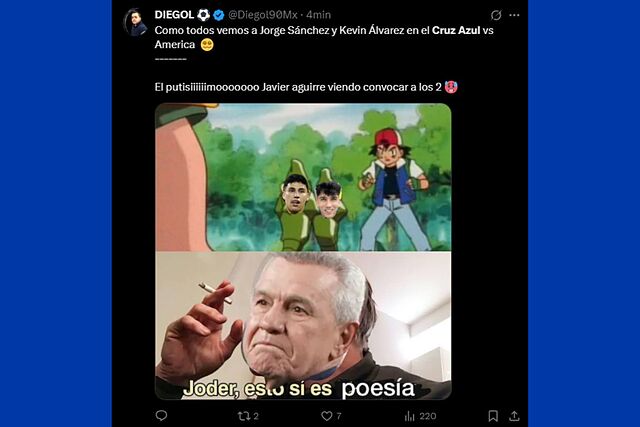
Task: Open the Pokémon meme image
Action: tap(303, 177)
